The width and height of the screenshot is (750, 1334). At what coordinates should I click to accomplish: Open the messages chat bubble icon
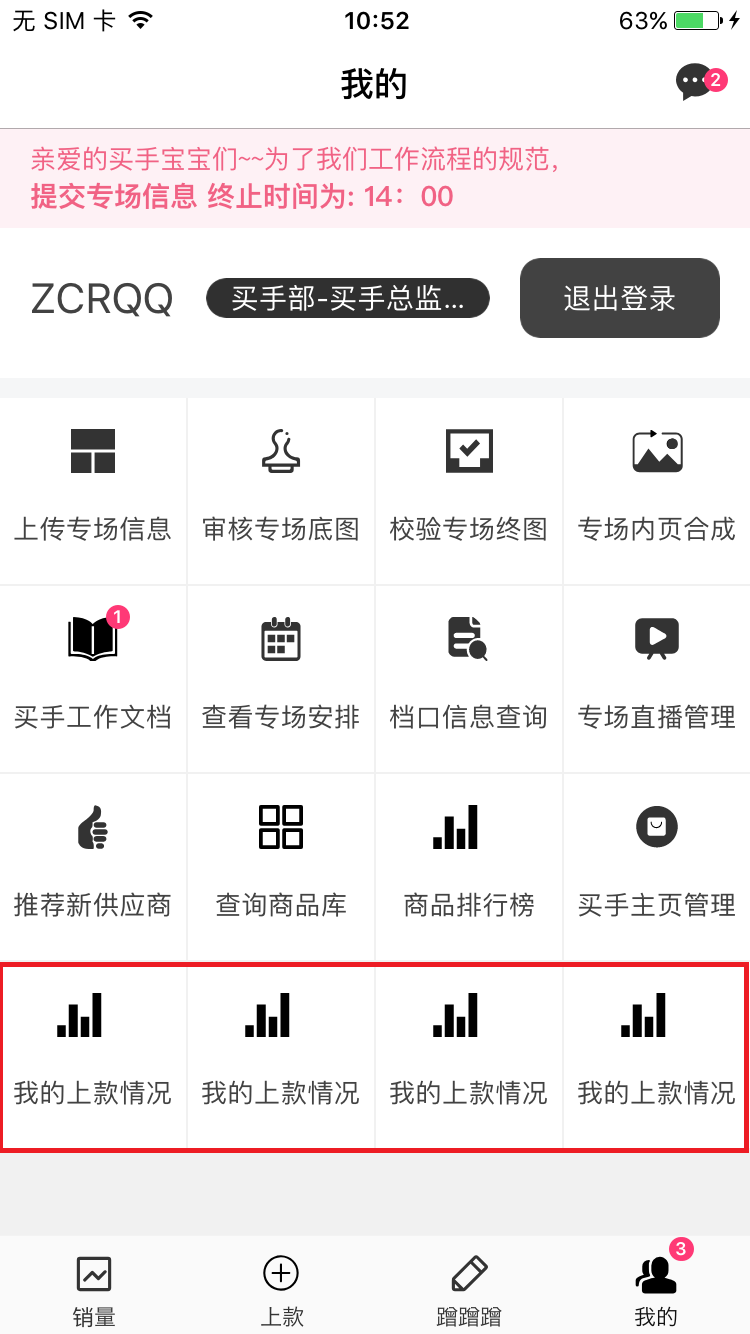[696, 82]
